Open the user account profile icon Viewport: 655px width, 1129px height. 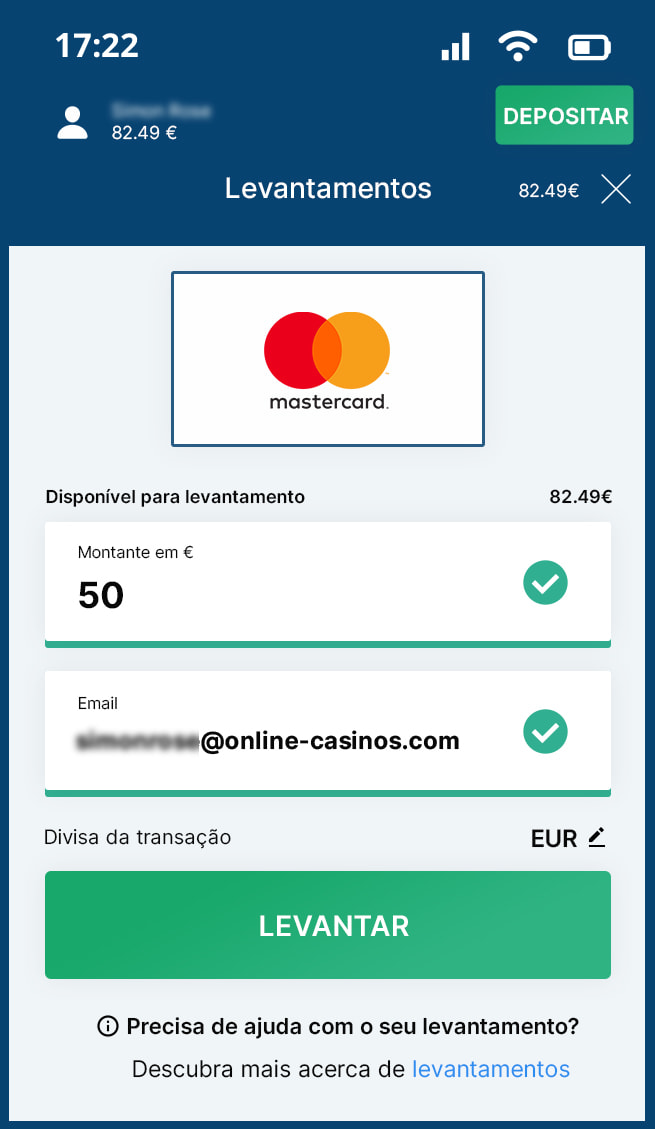coord(72,122)
